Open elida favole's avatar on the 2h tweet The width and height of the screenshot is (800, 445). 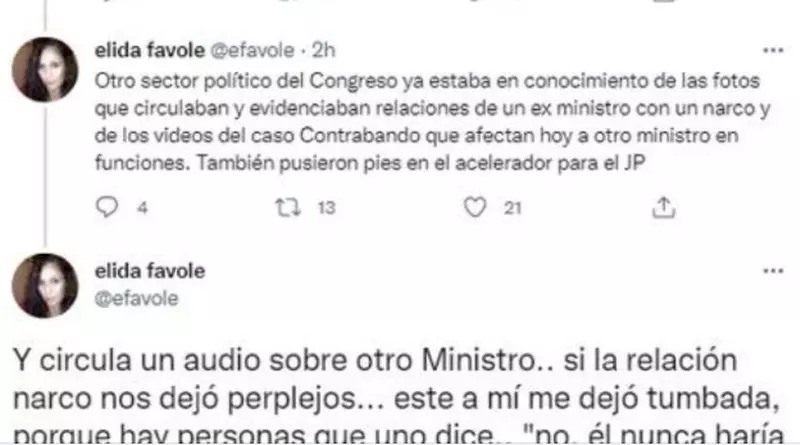(45, 69)
